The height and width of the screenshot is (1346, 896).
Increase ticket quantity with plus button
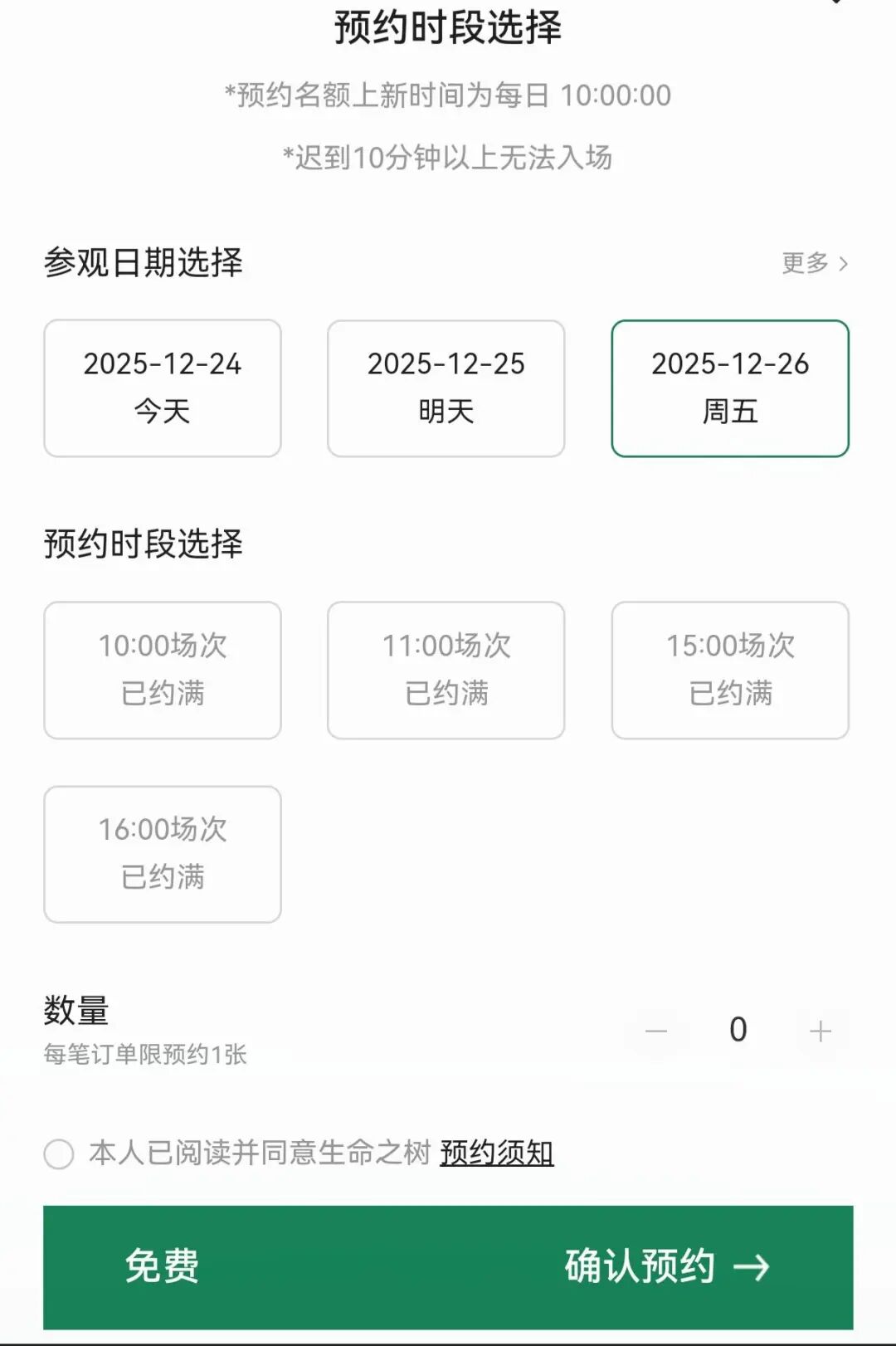pyautogui.click(x=821, y=1031)
